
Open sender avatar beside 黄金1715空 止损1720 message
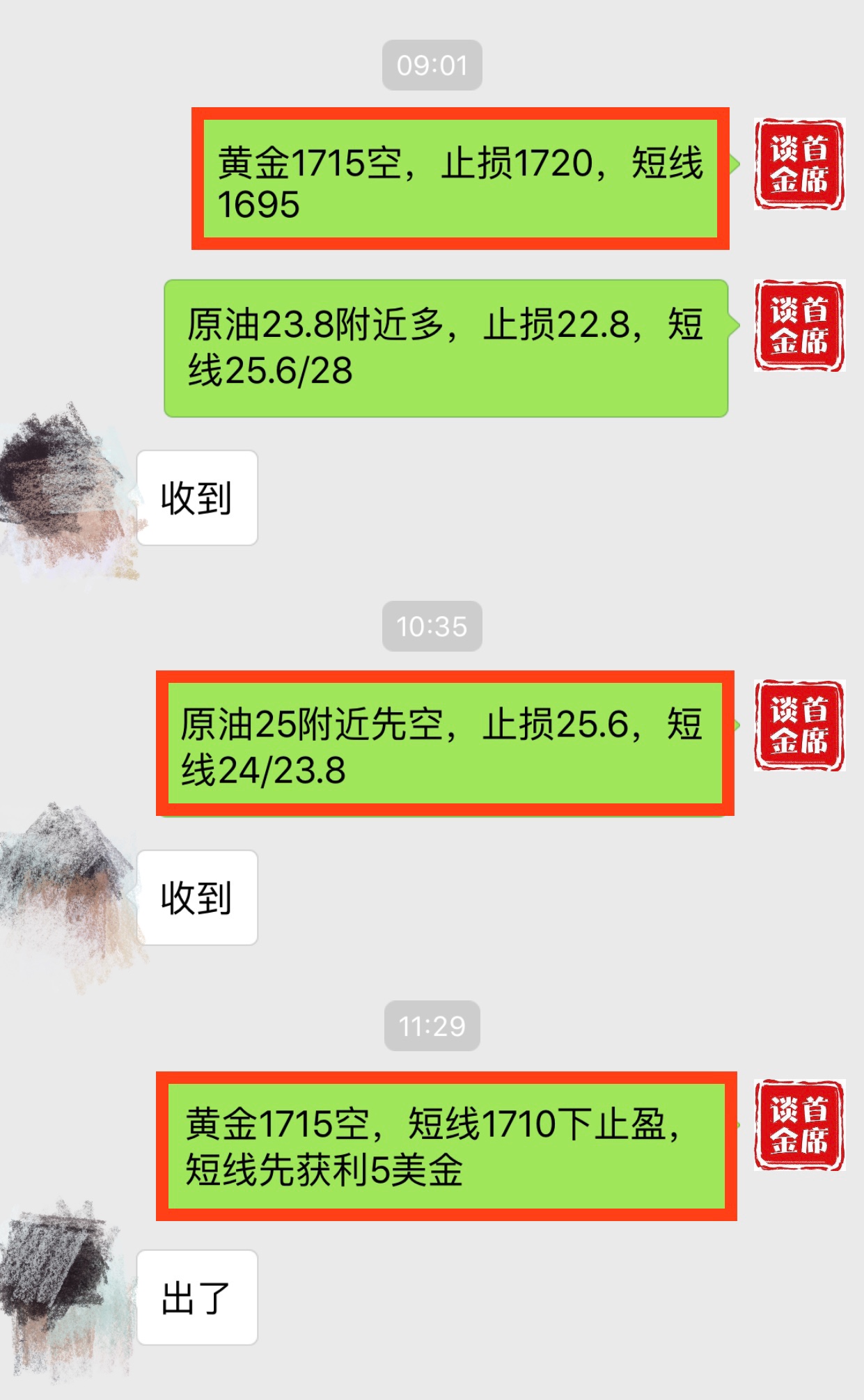click(x=799, y=164)
